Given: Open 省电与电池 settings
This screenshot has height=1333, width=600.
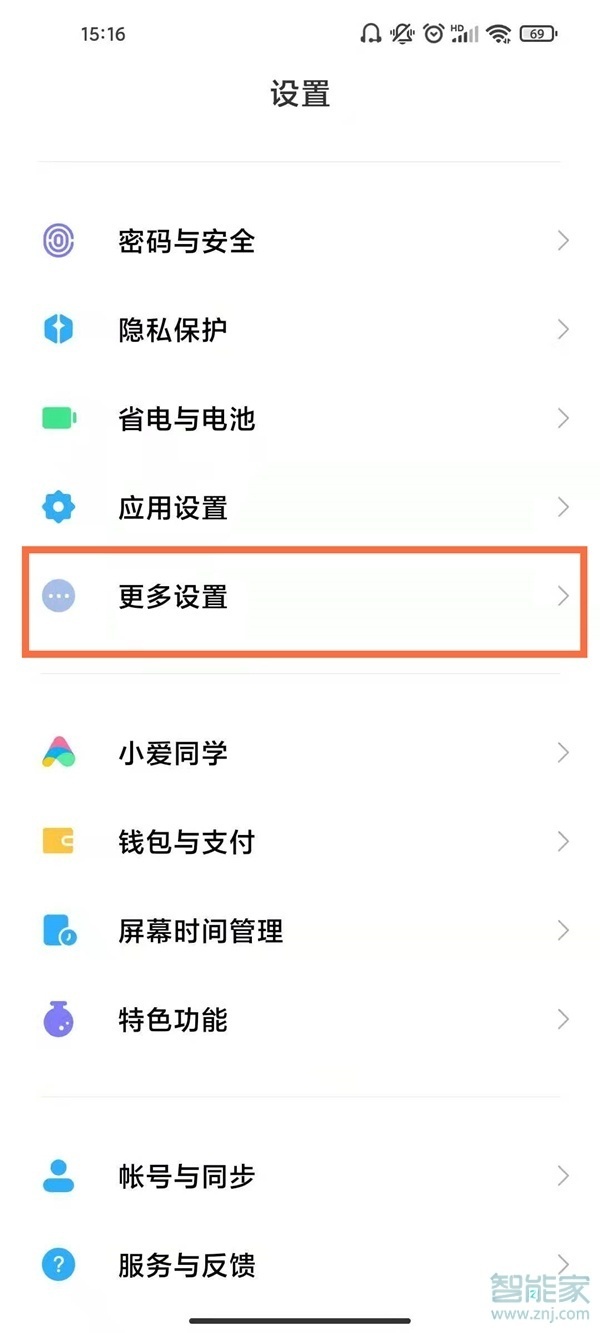Looking at the screenshot, I should click(187, 418).
